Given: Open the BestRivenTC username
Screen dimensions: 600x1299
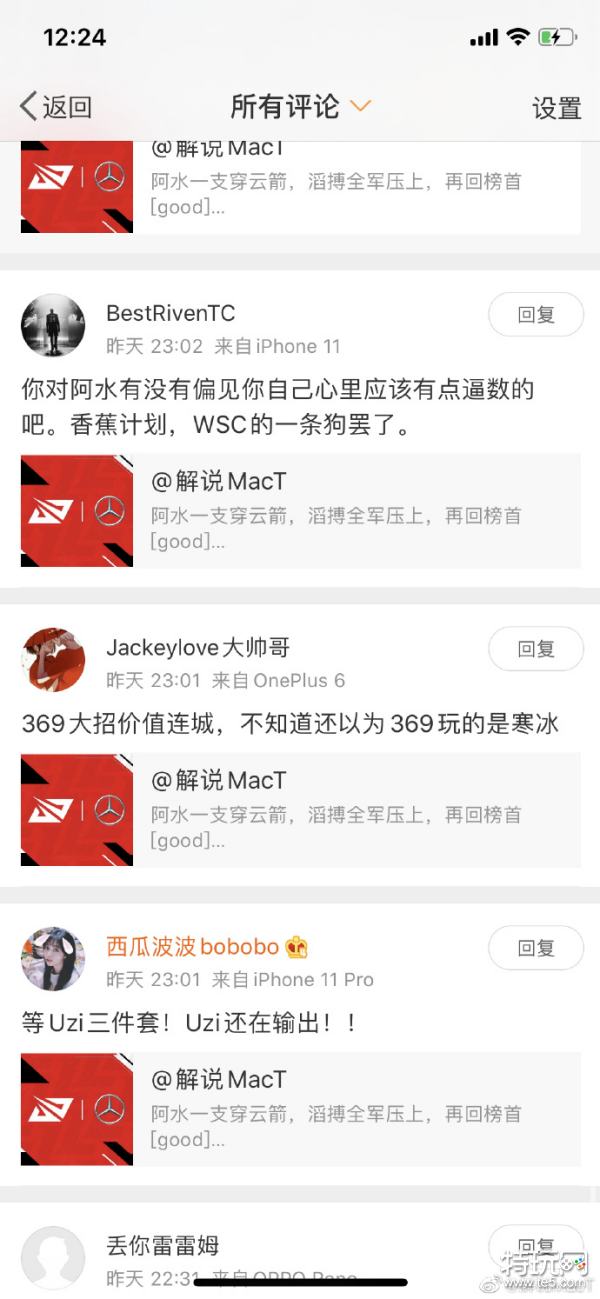Looking at the screenshot, I should pyautogui.click(x=170, y=313).
